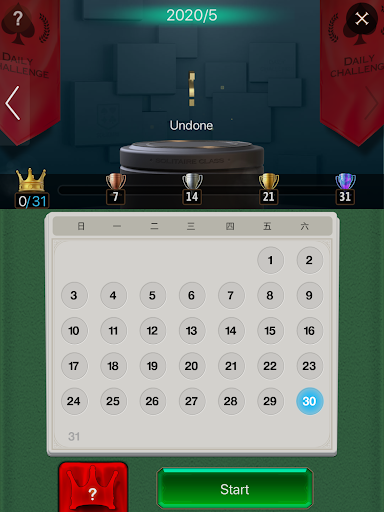Pick day 13 in the calendar

click(192, 331)
